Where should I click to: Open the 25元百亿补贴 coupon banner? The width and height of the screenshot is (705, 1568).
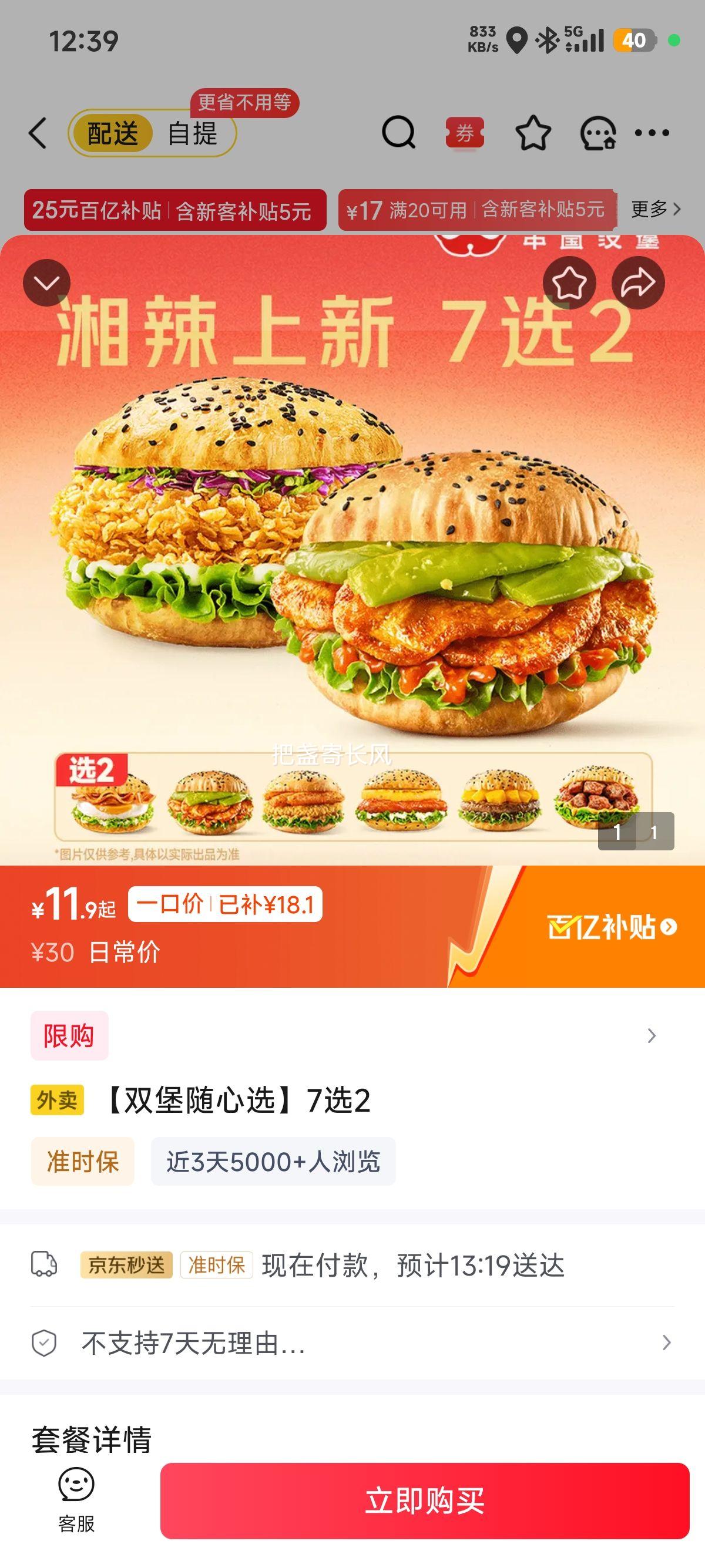(x=173, y=209)
